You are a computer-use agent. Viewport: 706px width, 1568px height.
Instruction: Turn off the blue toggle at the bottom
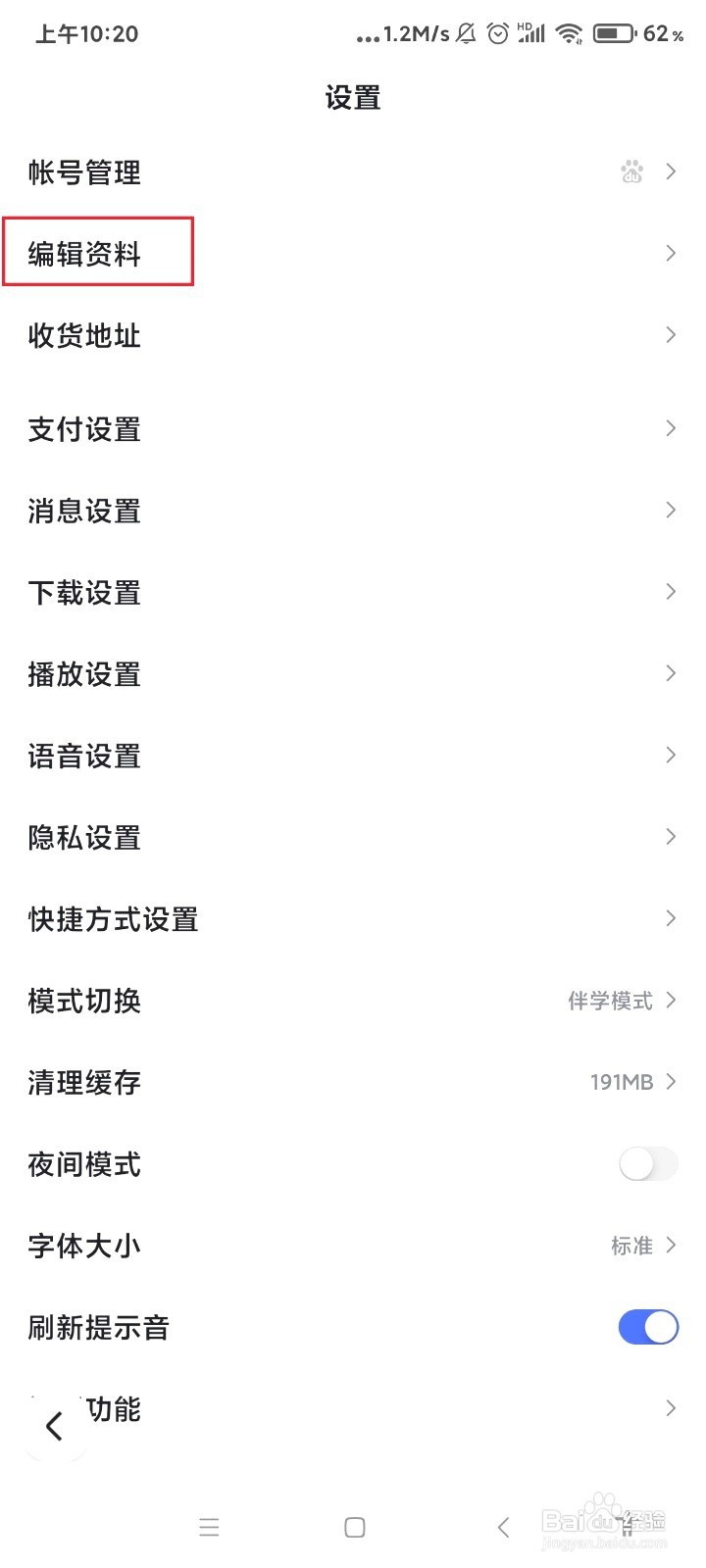pyautogui.click(x=646, y=1327)
